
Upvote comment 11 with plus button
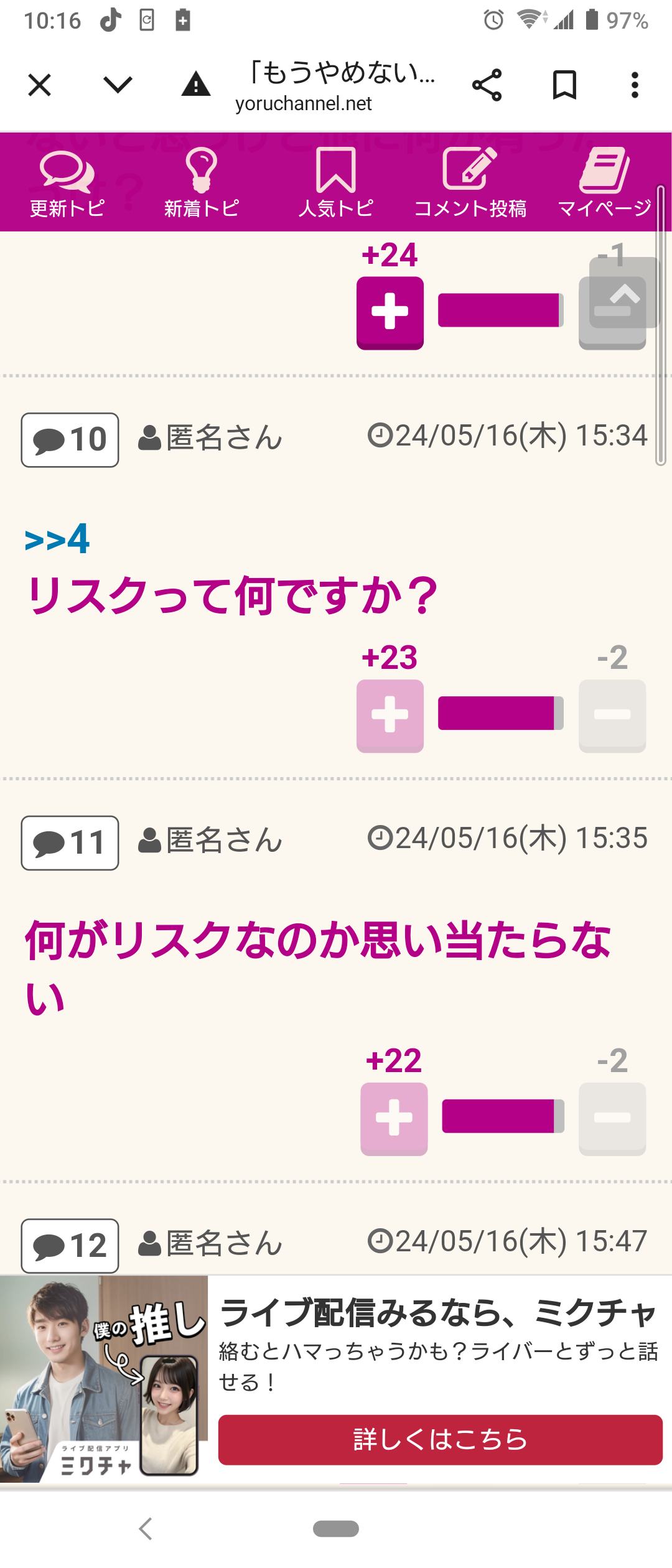click(394, 1119)
